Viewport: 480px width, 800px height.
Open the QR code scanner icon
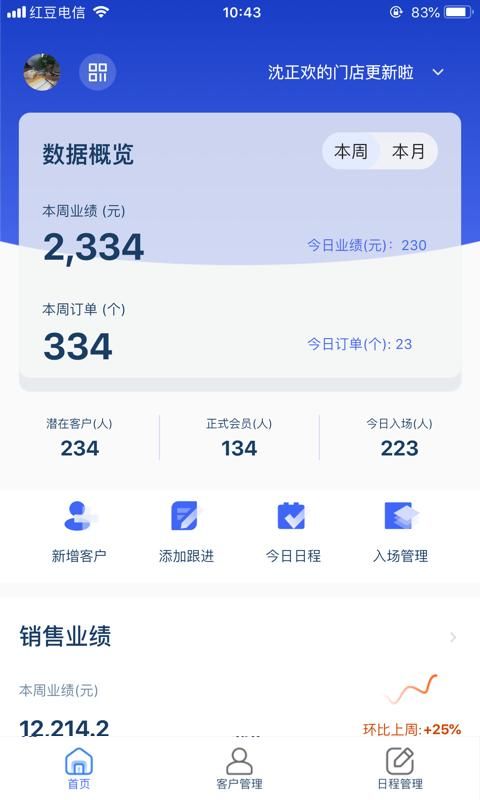(x=97, y=72)
